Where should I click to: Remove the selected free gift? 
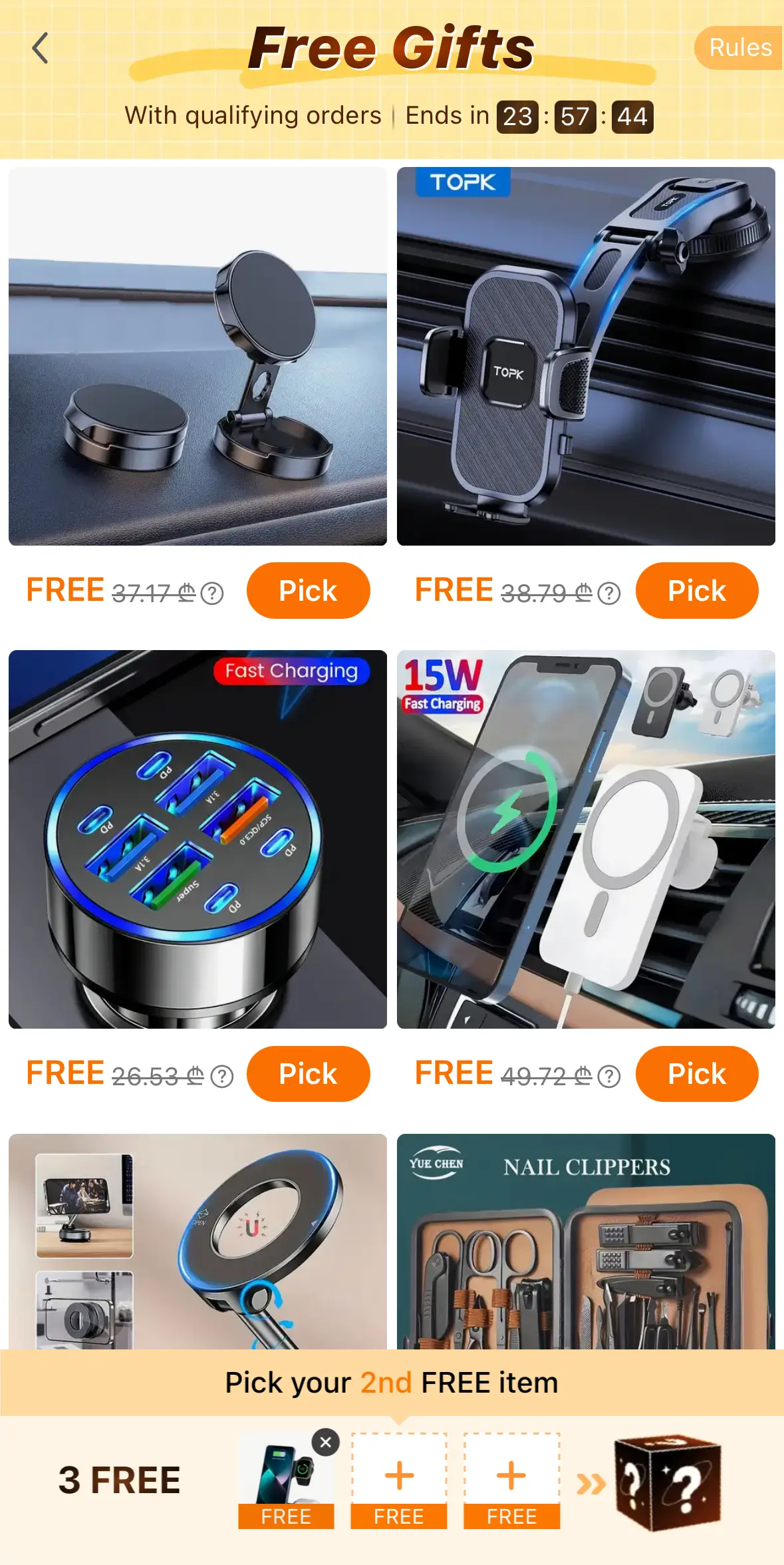(326, 1443)
